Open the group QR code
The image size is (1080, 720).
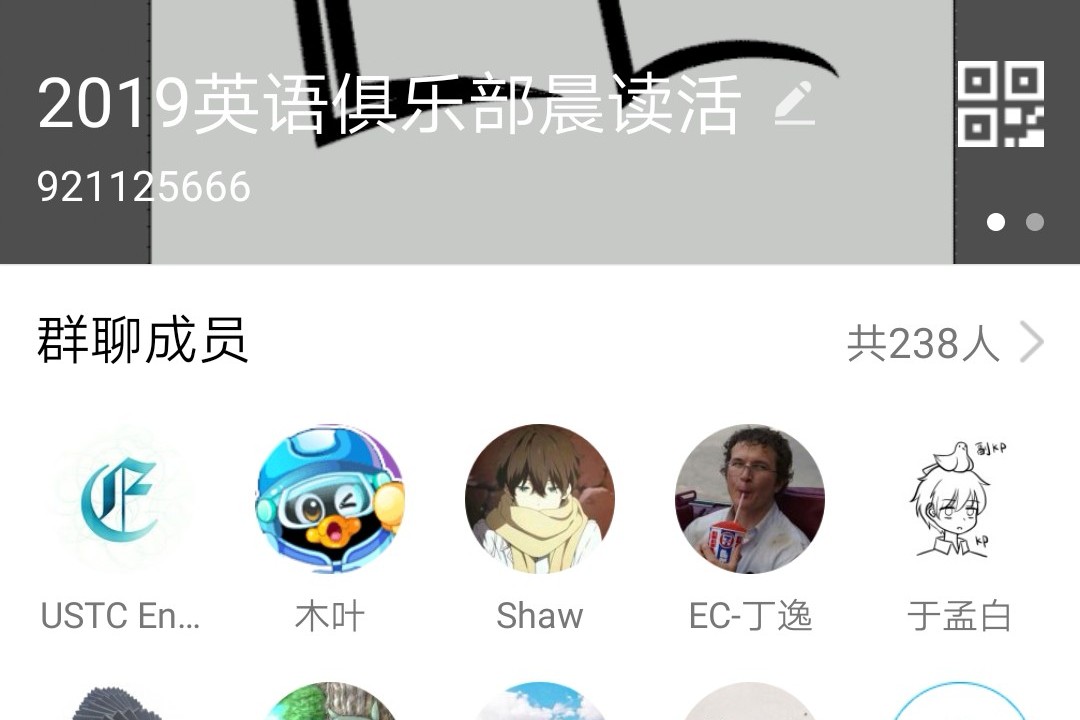pyautogui.click(x=1000, y=104)
